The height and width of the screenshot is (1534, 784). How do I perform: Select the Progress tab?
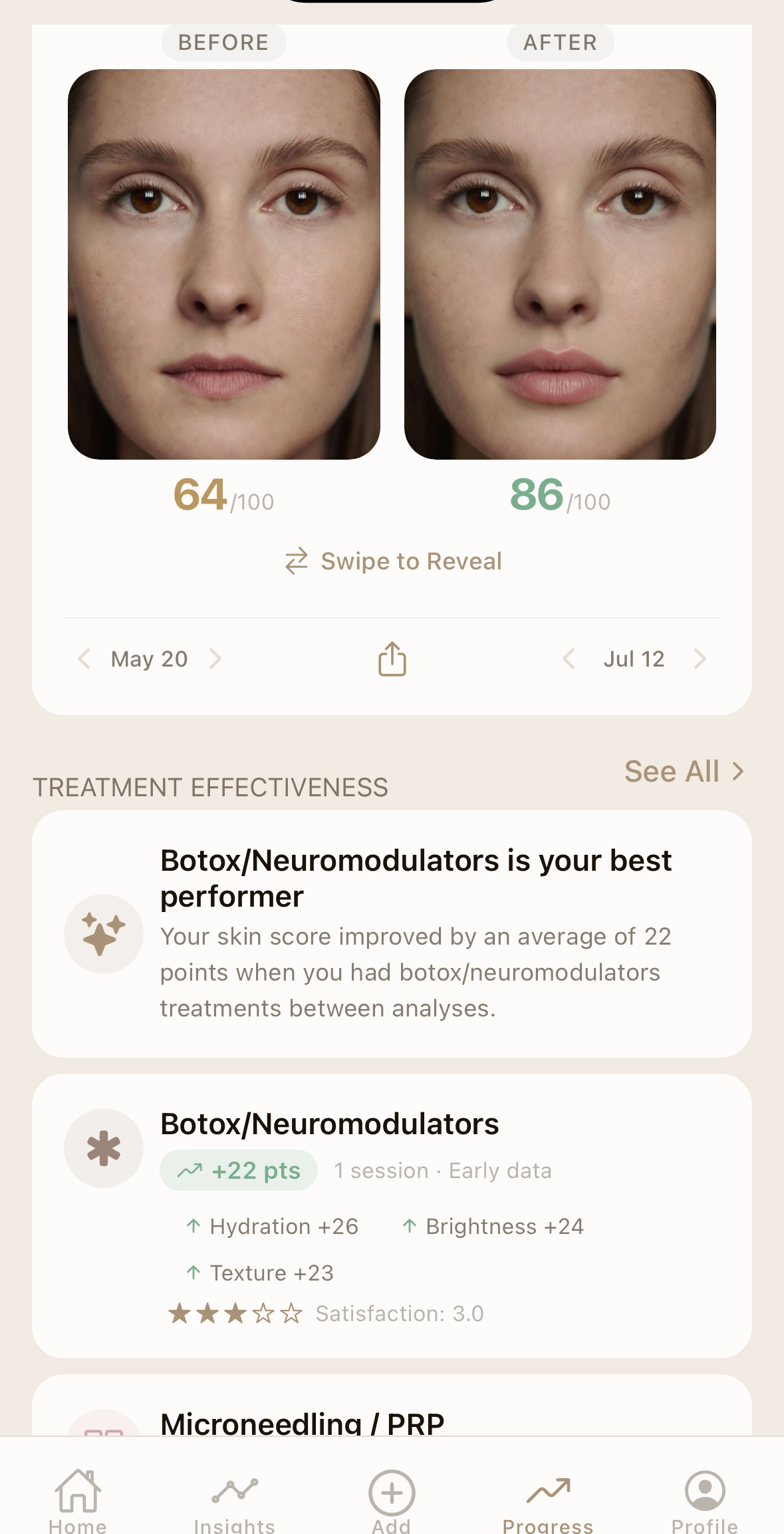point(548,1501)
